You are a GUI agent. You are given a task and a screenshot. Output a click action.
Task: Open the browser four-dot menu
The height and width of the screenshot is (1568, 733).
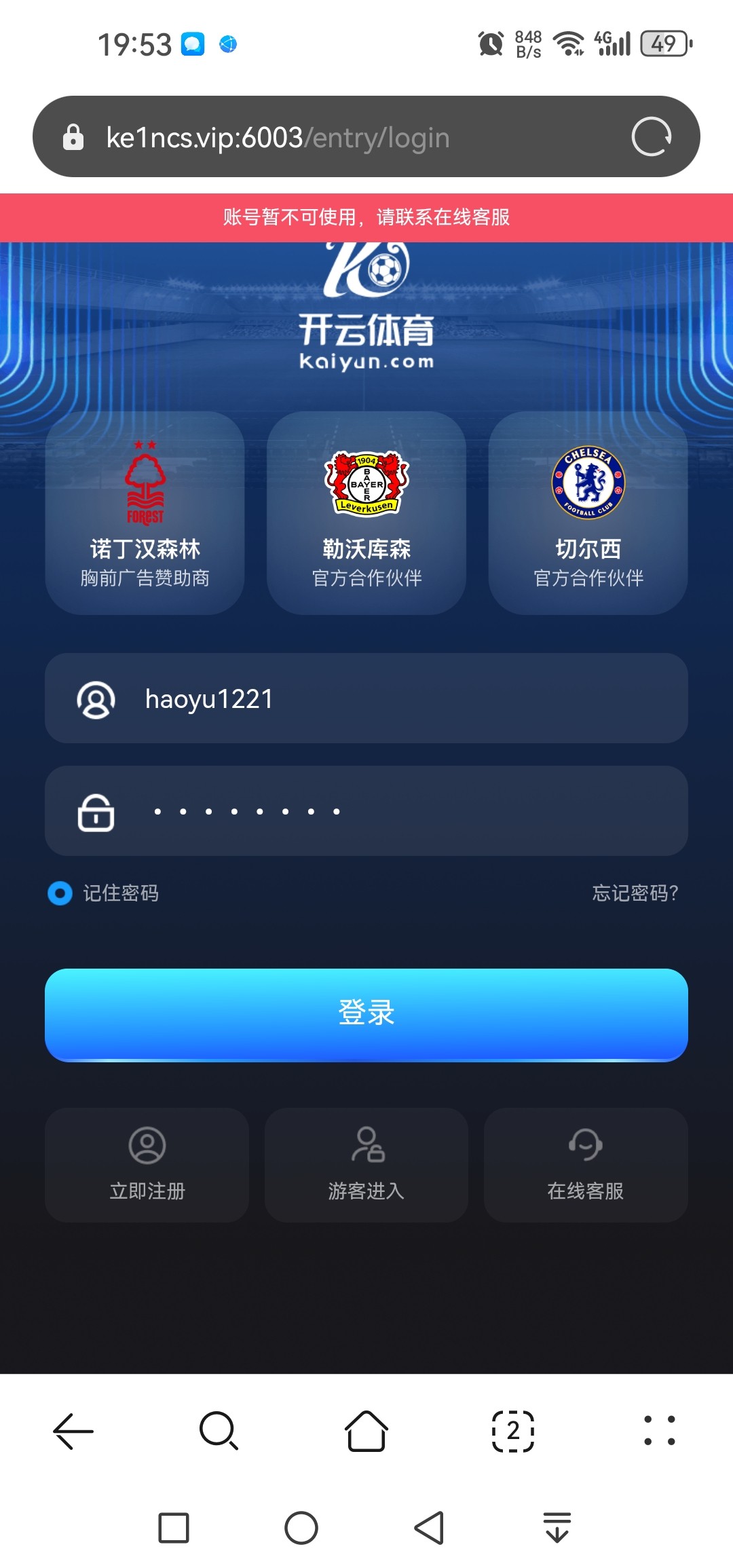659,1431
